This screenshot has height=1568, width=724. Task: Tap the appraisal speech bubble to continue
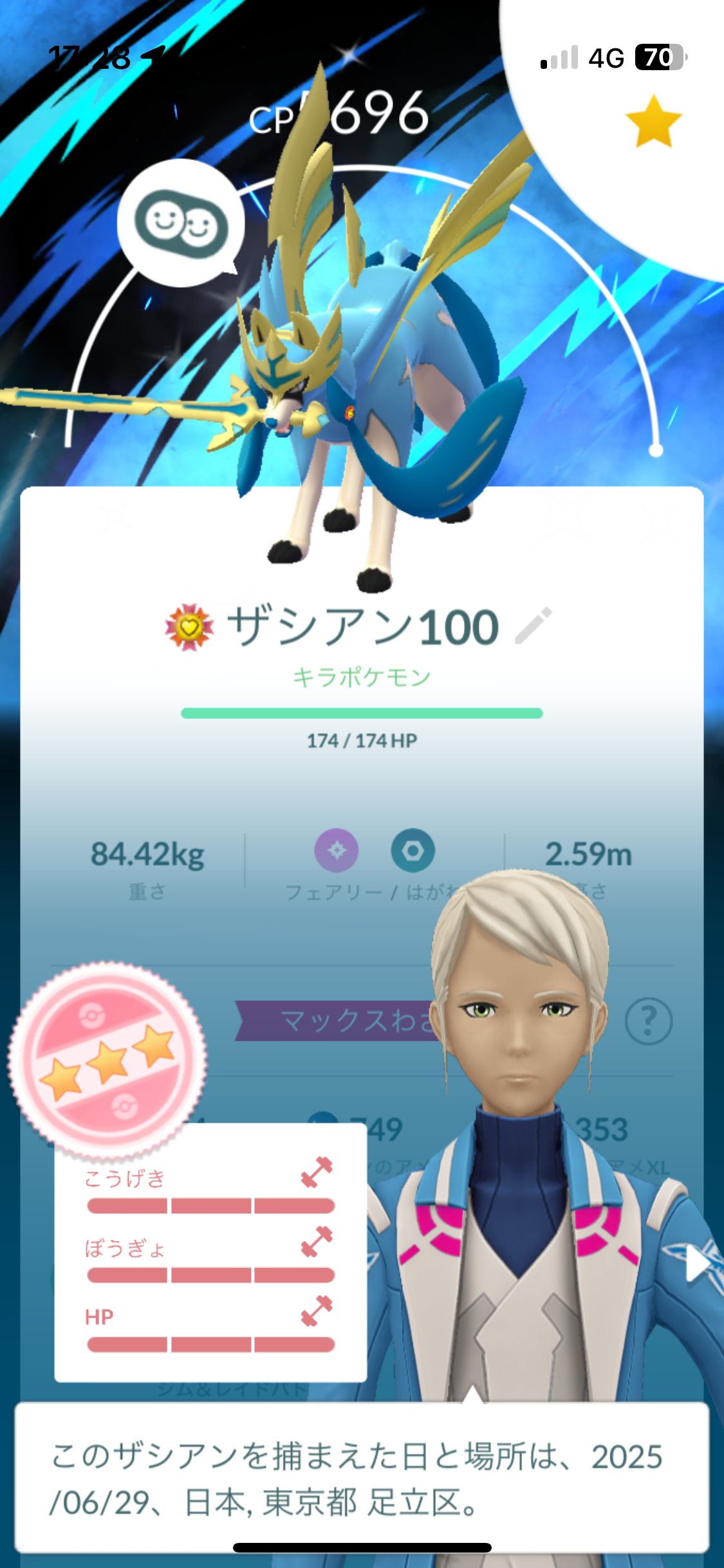pos(362,1478)
